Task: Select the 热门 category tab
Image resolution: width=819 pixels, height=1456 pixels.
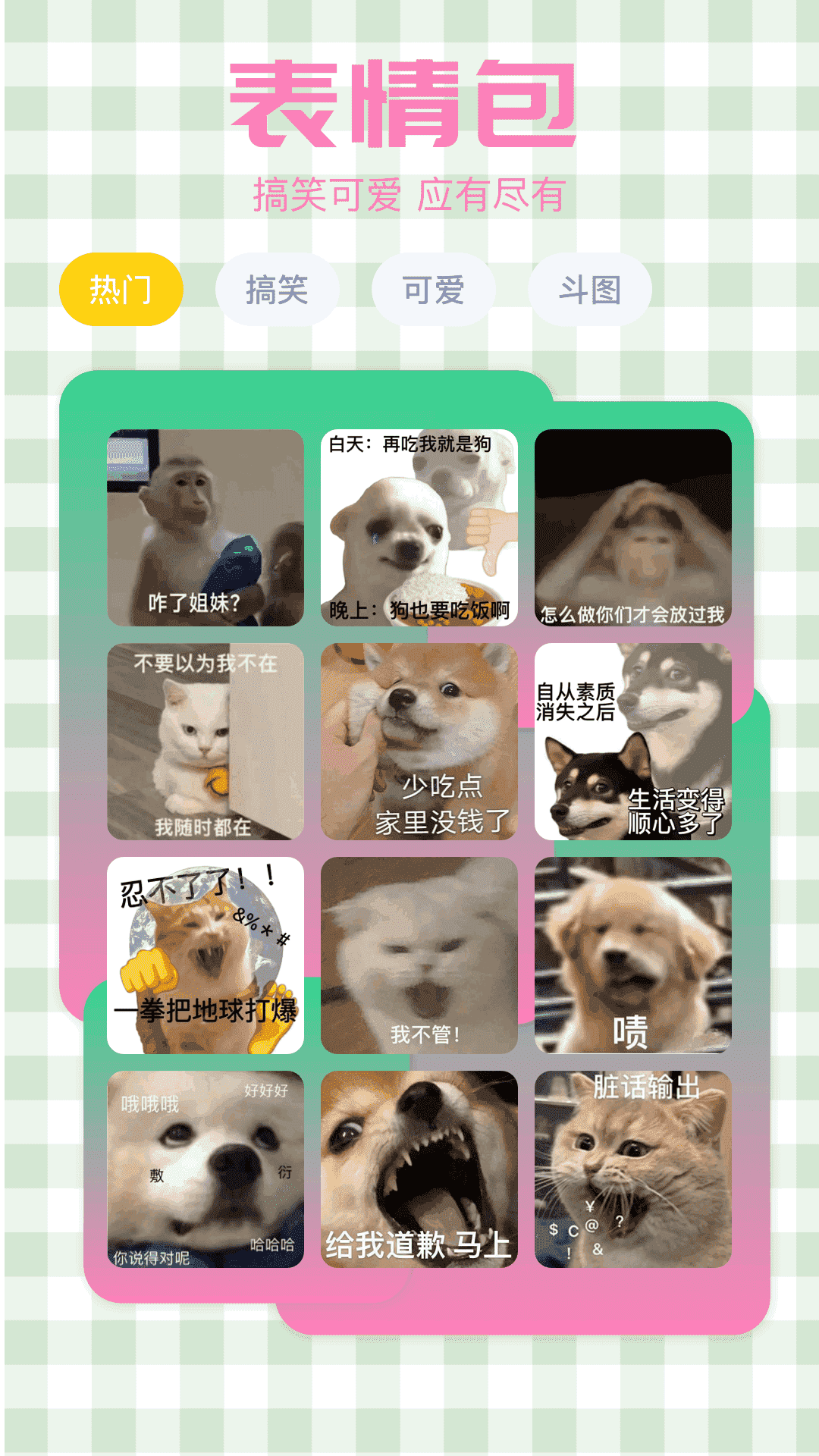Action: pos(122,290)
